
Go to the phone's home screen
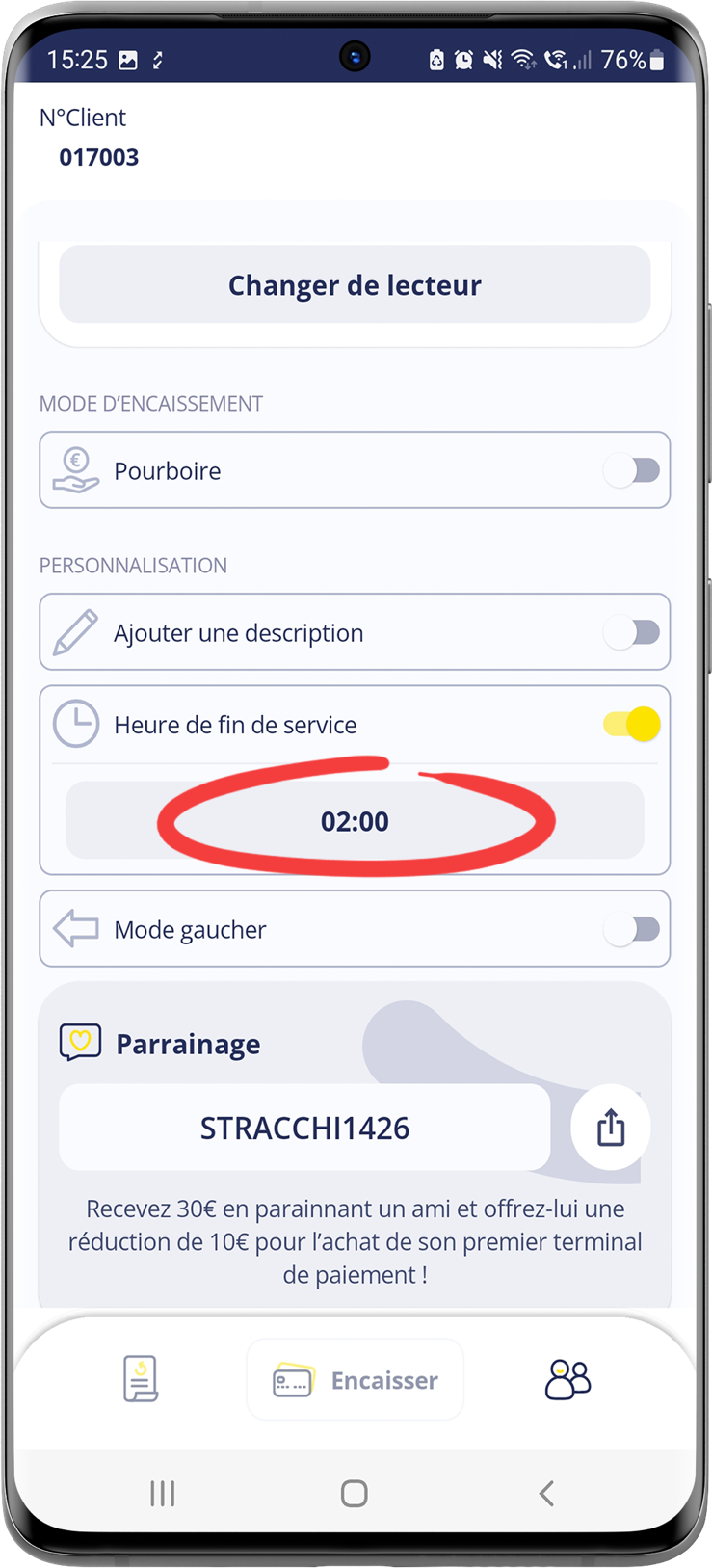coord(355,1494)
